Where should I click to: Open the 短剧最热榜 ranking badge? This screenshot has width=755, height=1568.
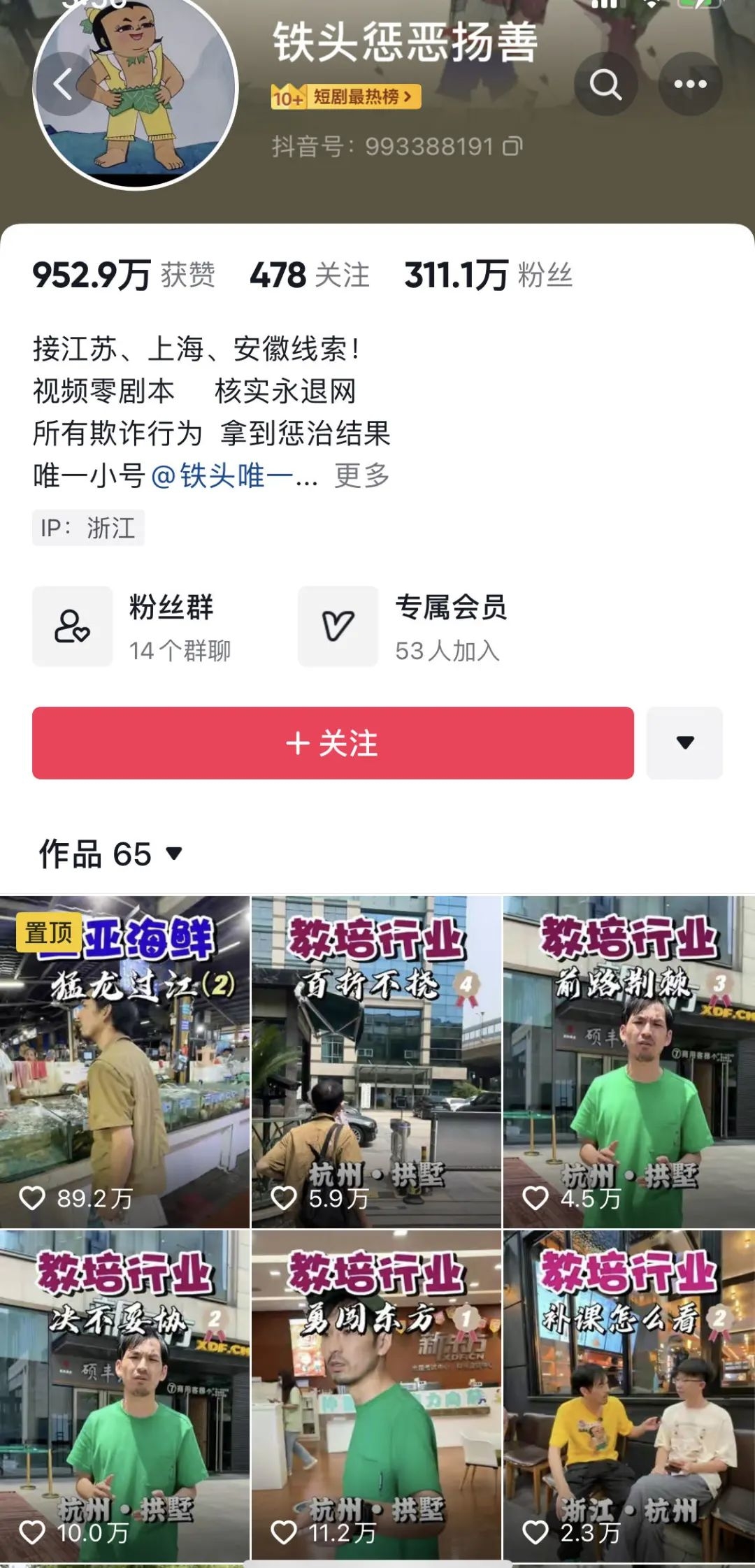tap(347, 96)
